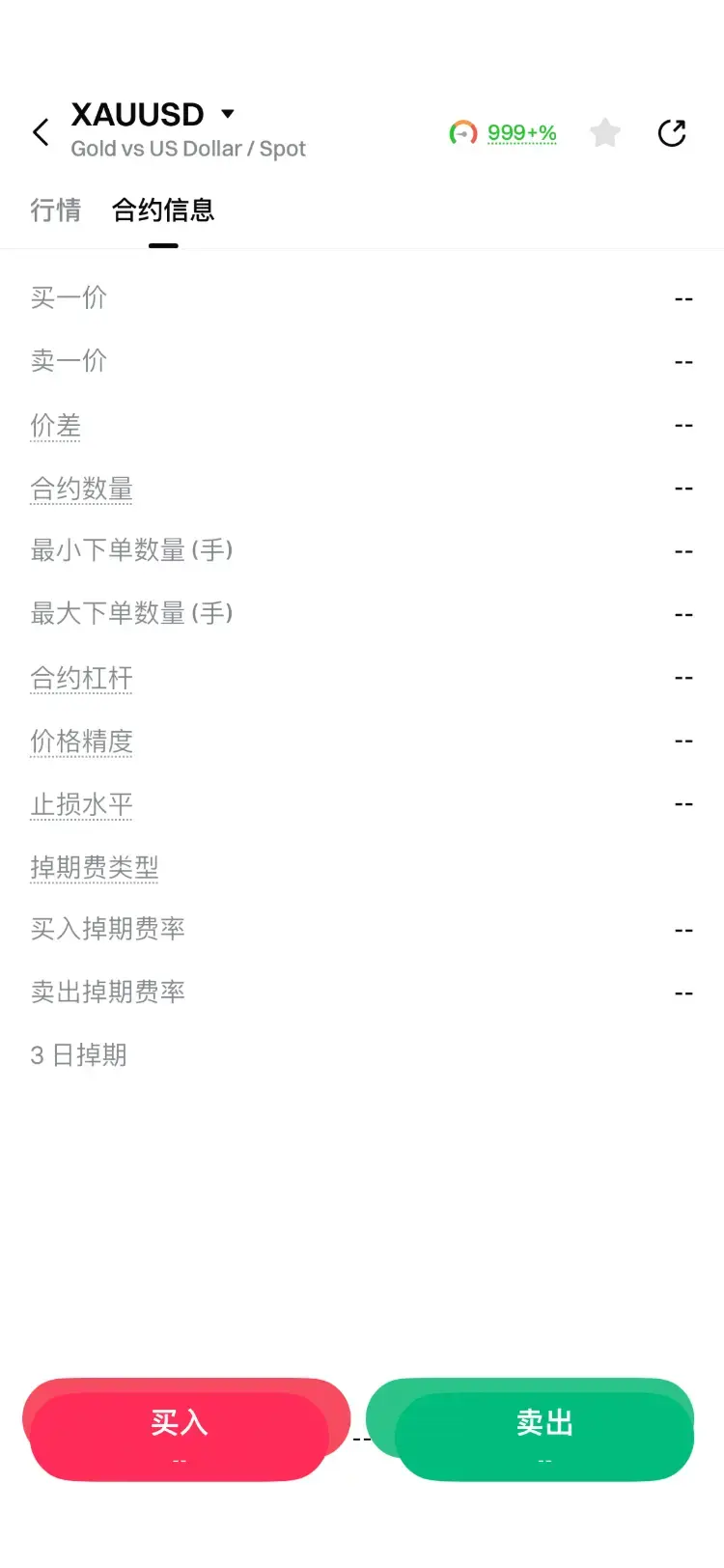This screenshot has height=1568, width=724.
Task: Expand the 合约杠杆 term explanation
Action: (81, 678)
